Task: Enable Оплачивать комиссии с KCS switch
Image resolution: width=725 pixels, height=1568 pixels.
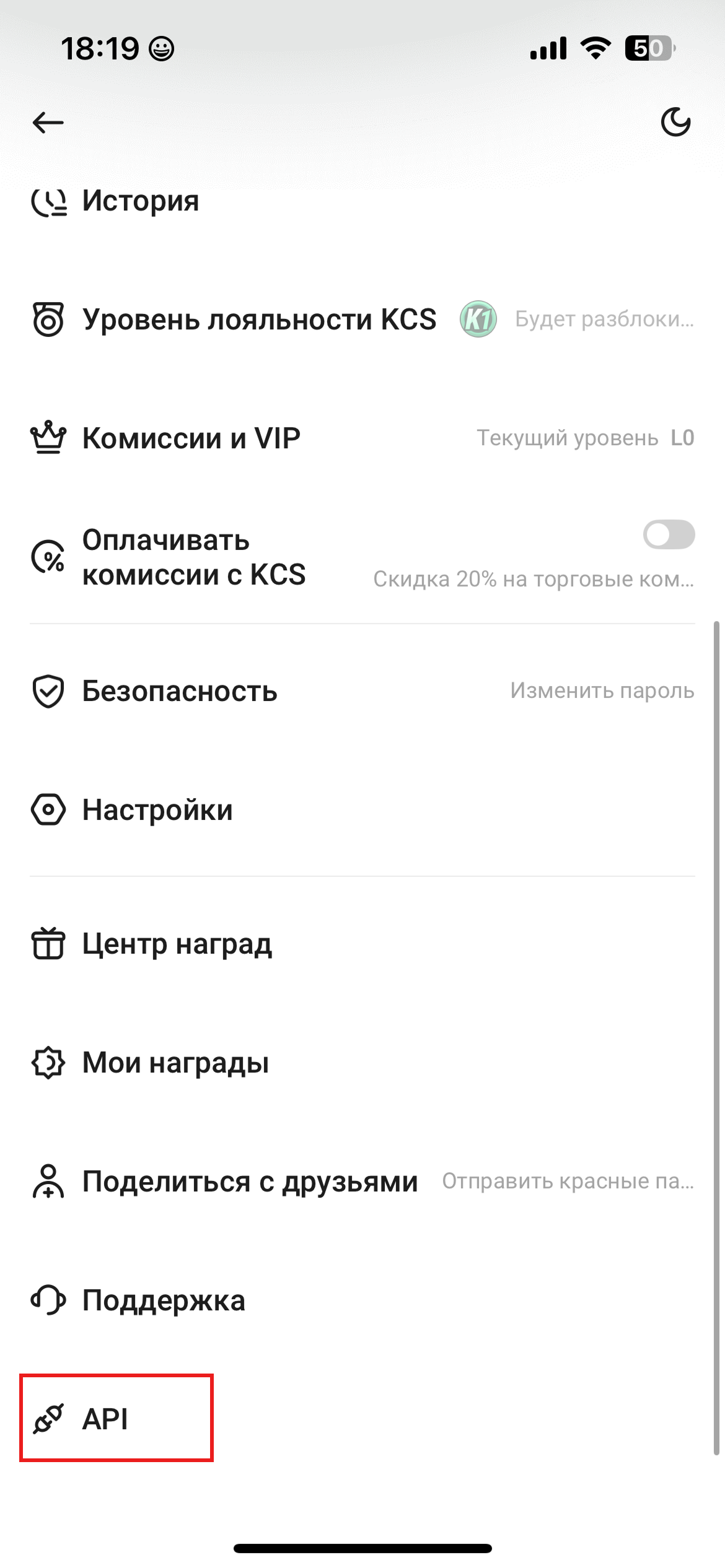Action: [x=669, y=534]
